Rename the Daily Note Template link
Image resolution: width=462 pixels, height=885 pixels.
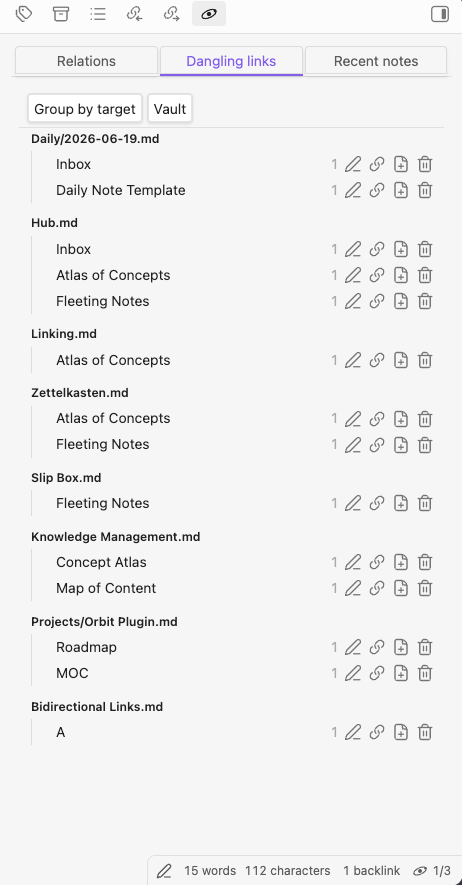click(x=353, y=190)
